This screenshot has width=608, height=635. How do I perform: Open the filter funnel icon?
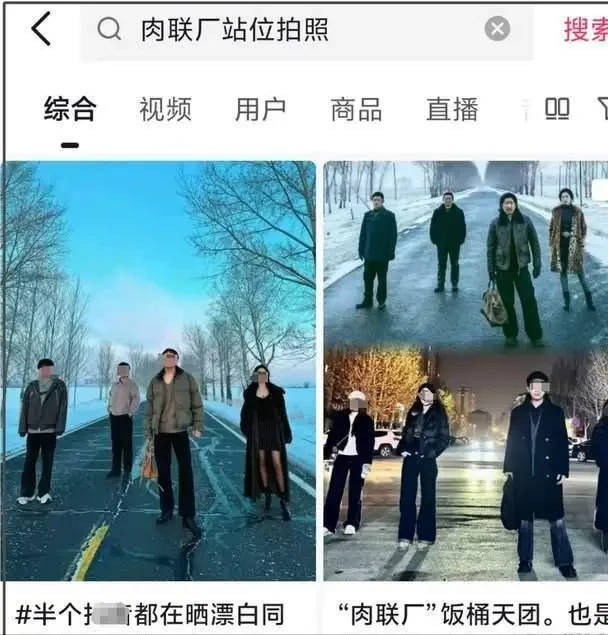601,108
